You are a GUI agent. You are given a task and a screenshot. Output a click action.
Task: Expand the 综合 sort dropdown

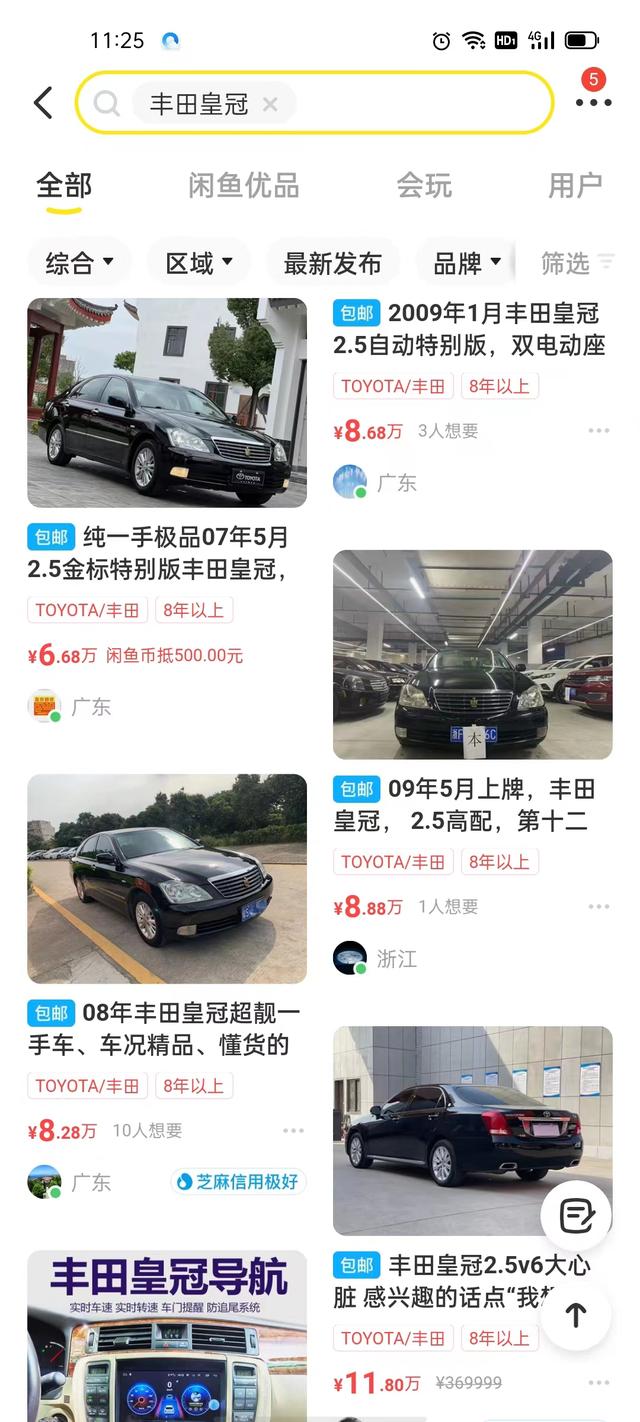click(x=80, y=263)
